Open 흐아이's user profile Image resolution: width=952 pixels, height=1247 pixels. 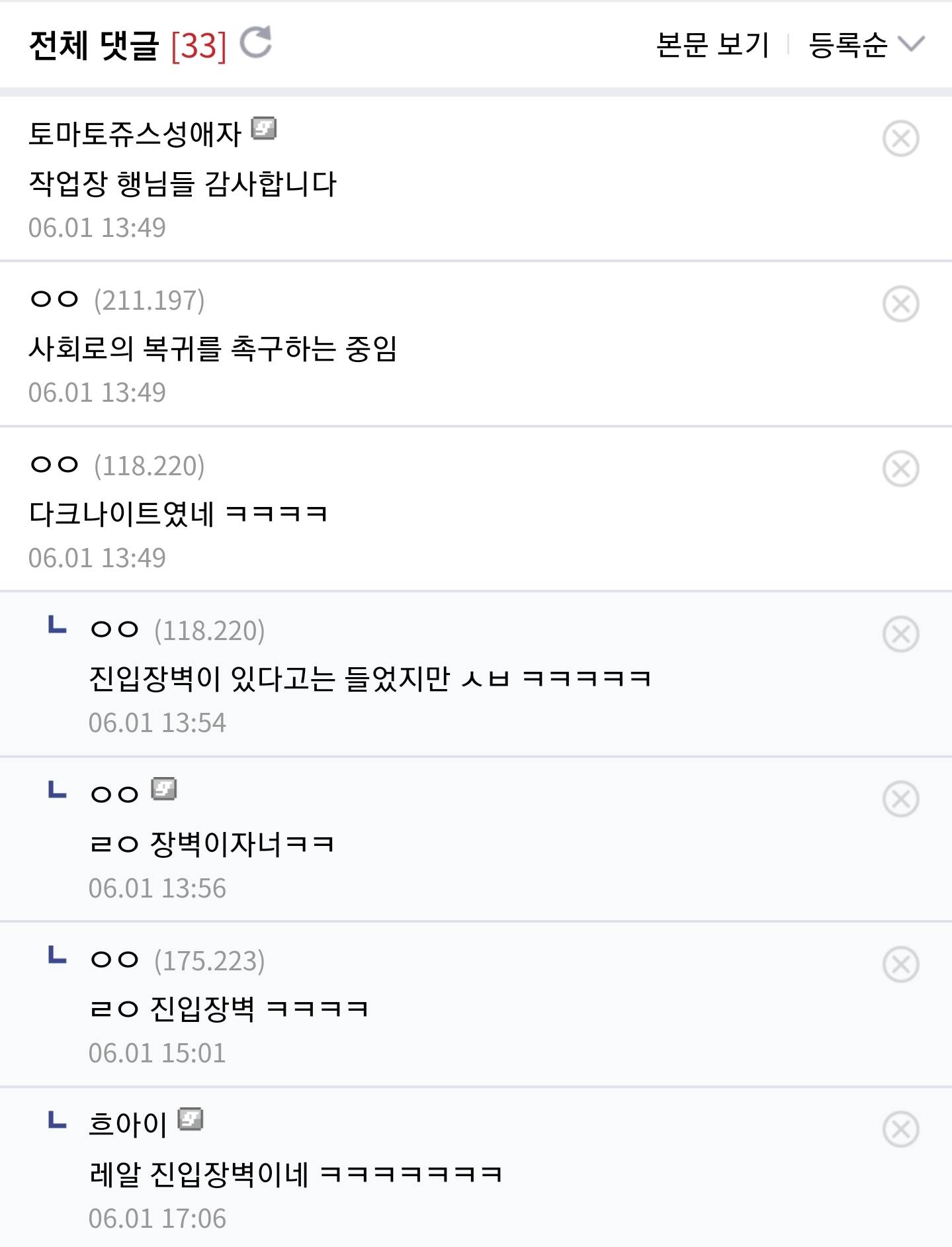128,1124
